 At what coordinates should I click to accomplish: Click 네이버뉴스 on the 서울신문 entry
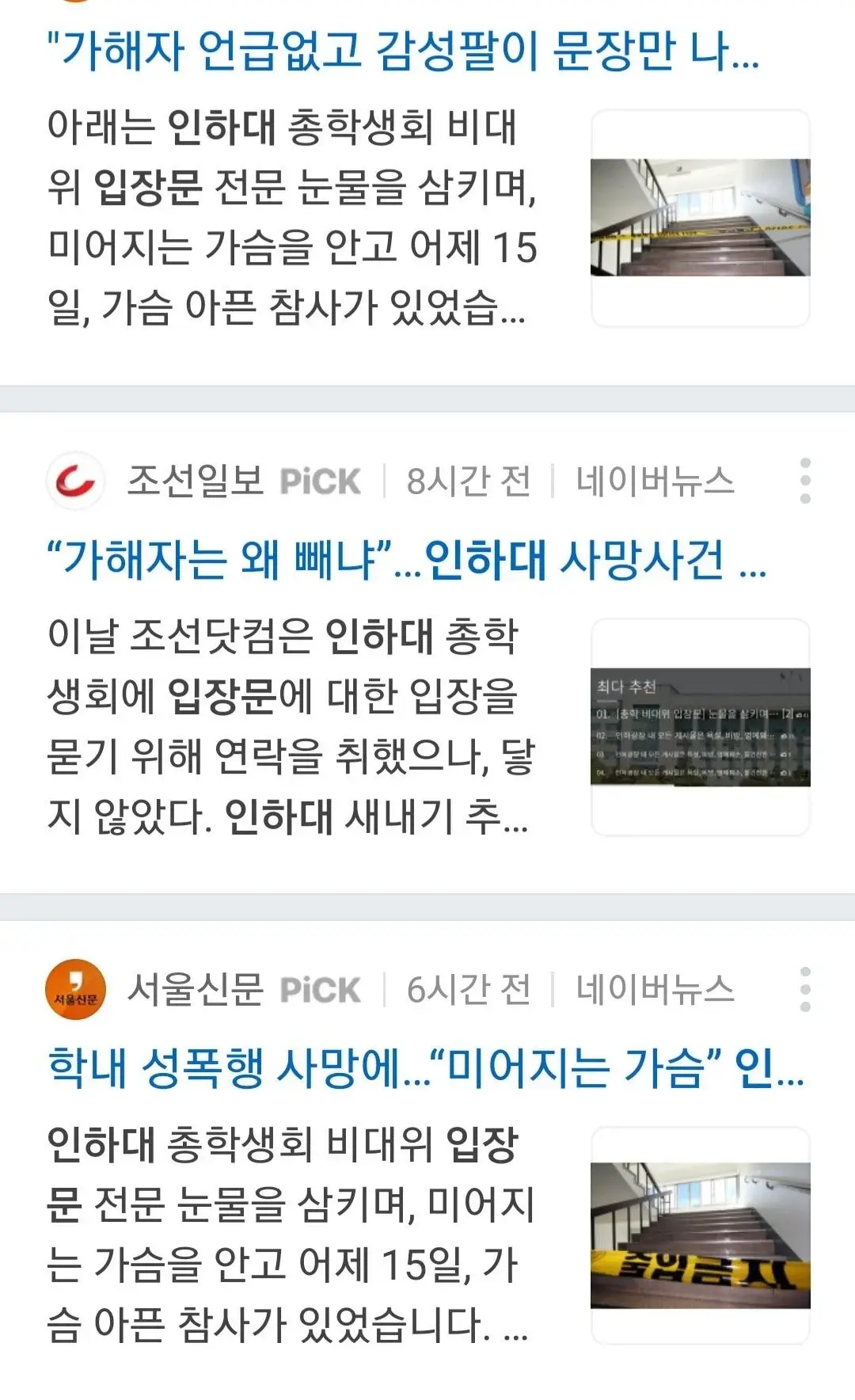[654, 989]
